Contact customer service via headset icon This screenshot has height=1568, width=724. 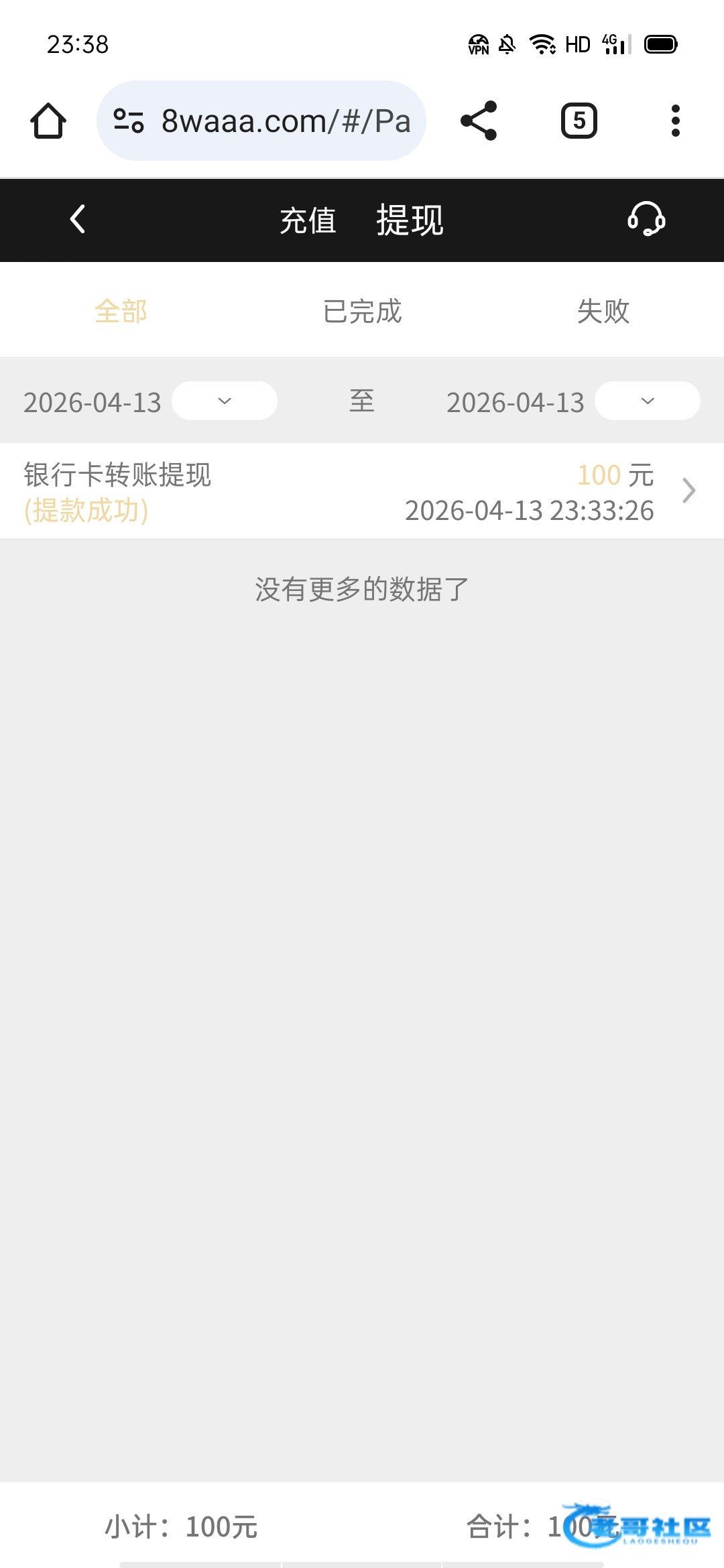646,219
